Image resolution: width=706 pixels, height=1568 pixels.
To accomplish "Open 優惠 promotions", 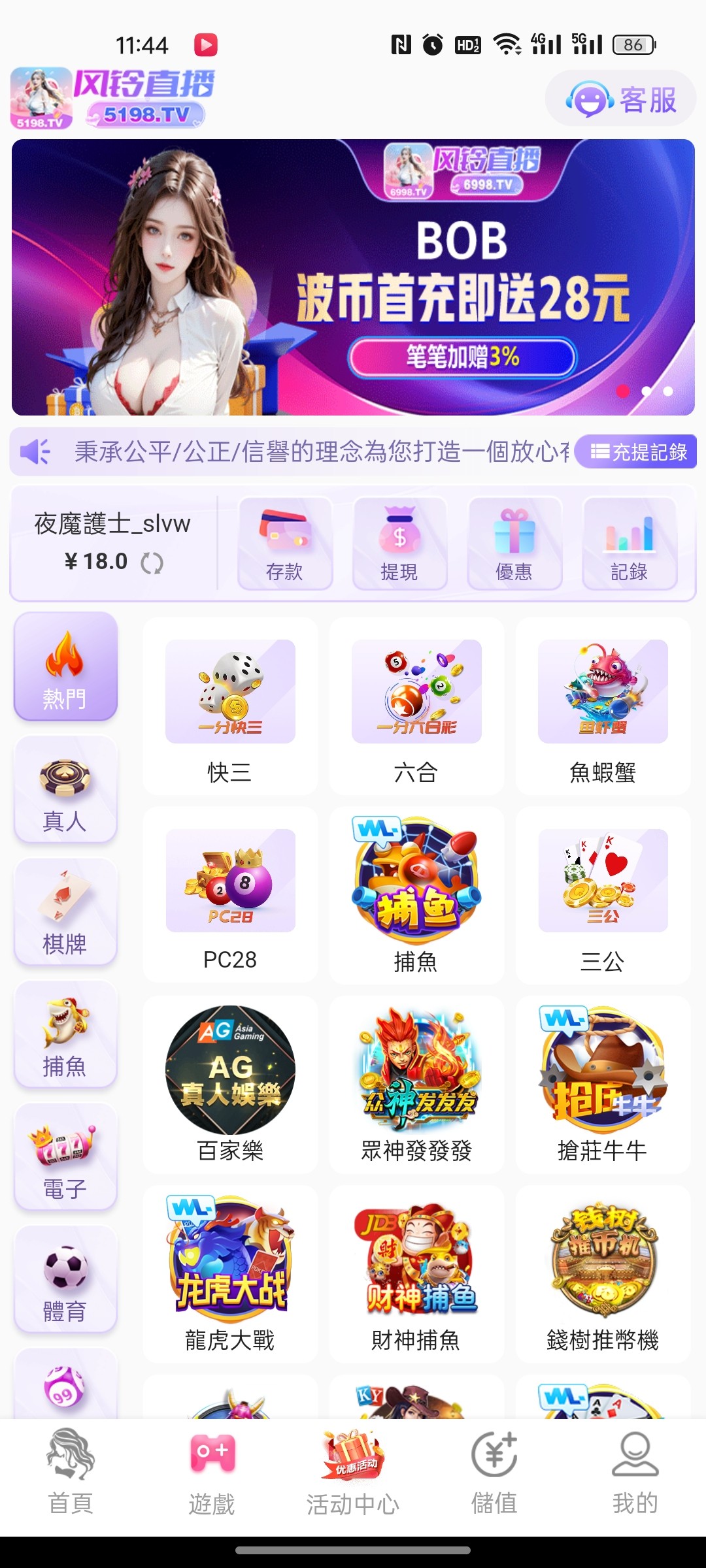I will tap(514, 544).
